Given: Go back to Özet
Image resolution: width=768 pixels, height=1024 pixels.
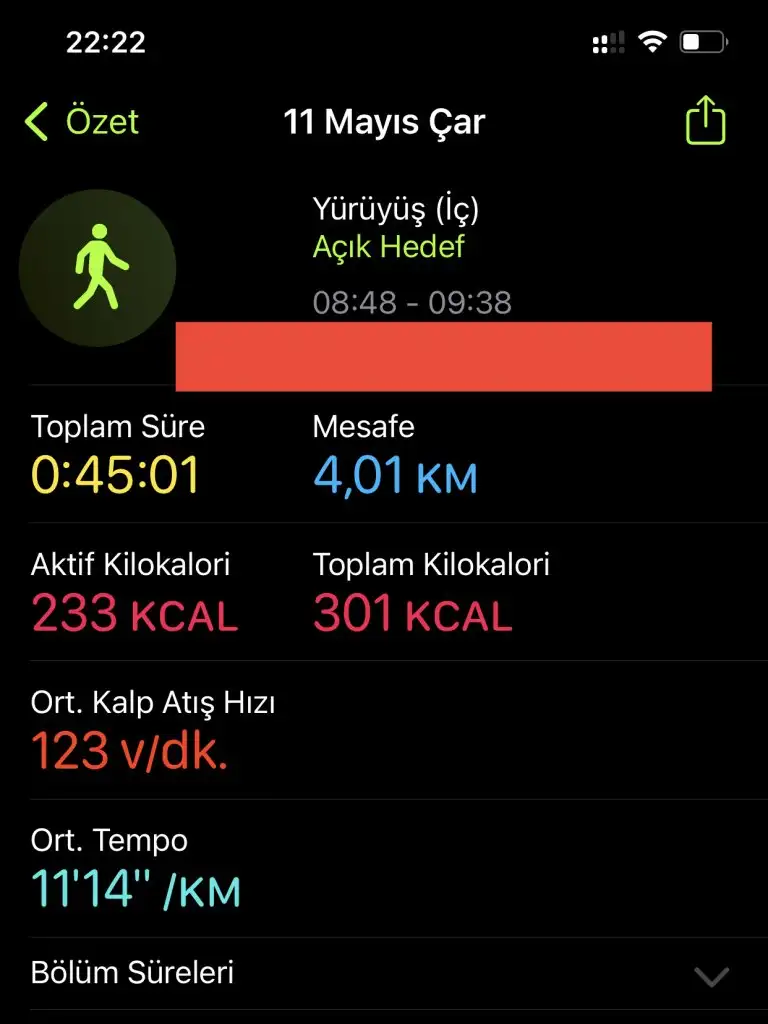Looking at the screenshot, I should pos(82,122).
